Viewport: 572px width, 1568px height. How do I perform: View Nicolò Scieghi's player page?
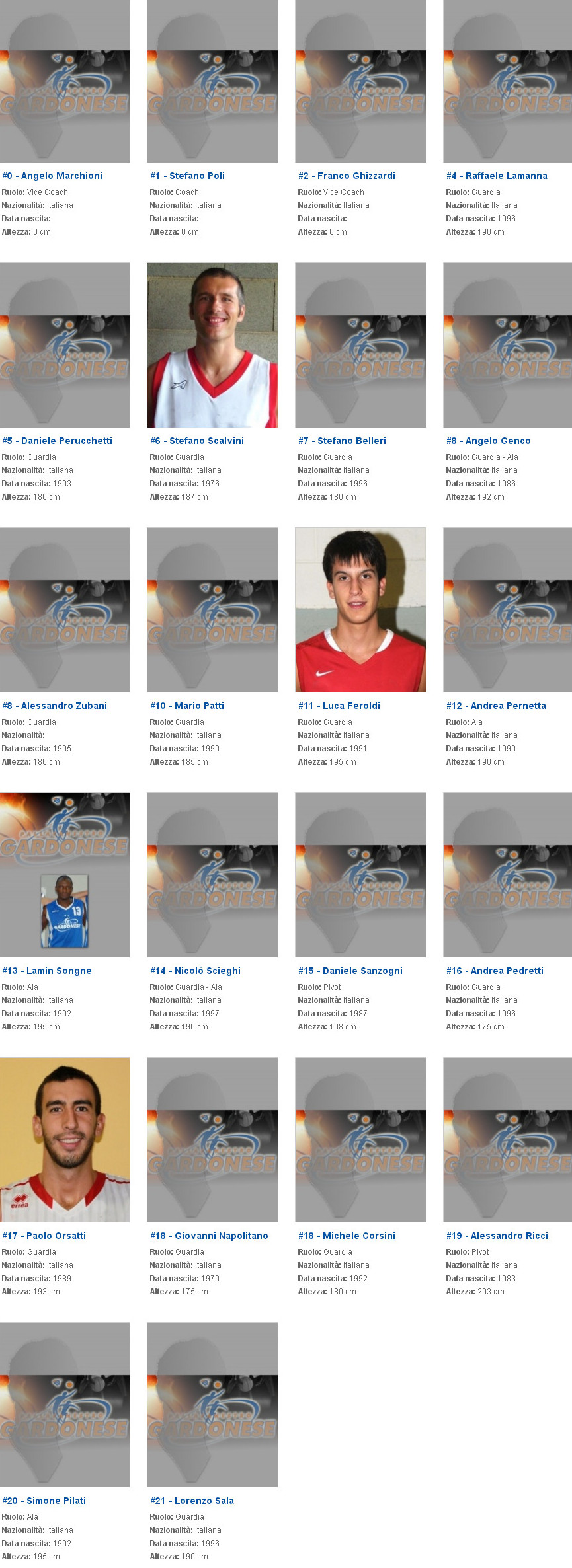[x=195, y=971]
